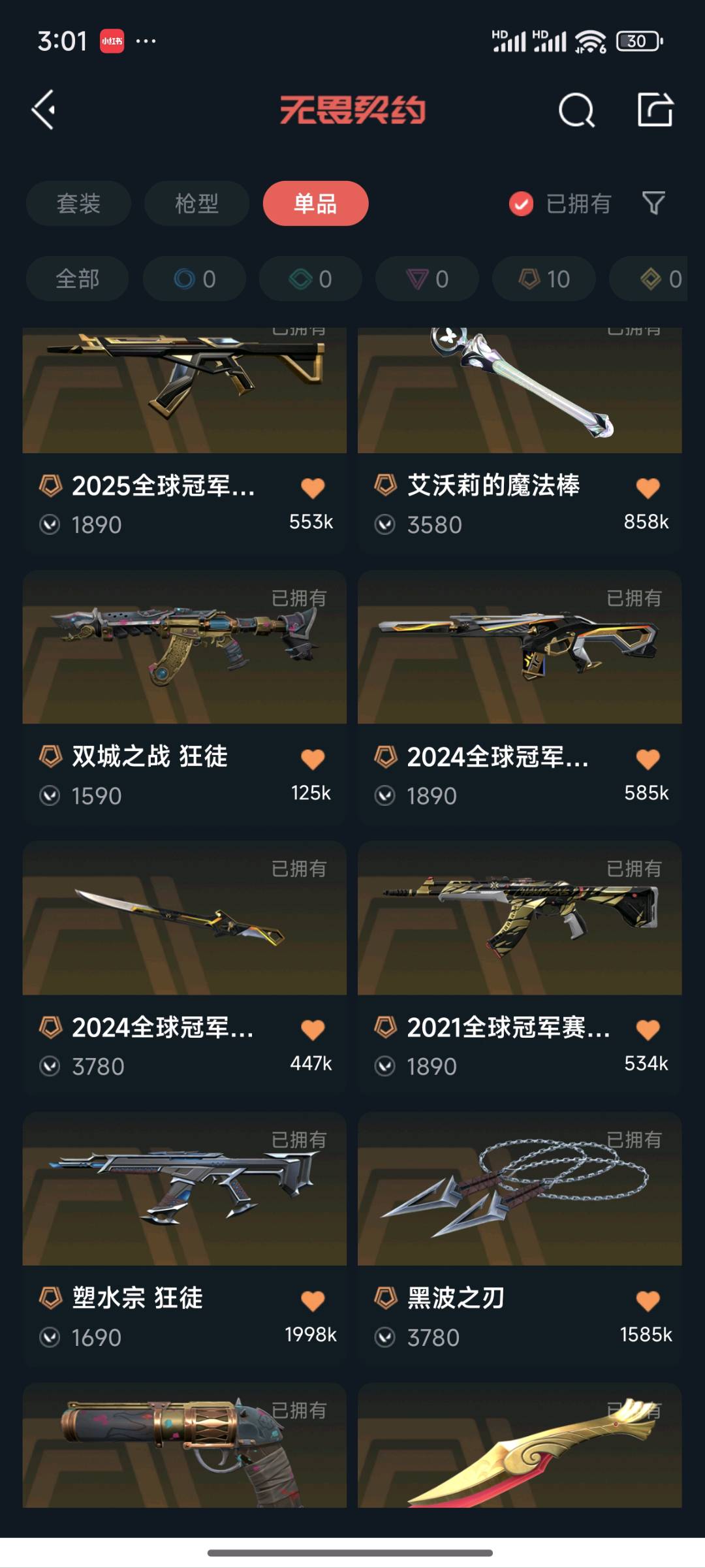Screen dimensions: 705x1568
Task: Switch to the 套装 tab
Action: [x=78, y=204]
